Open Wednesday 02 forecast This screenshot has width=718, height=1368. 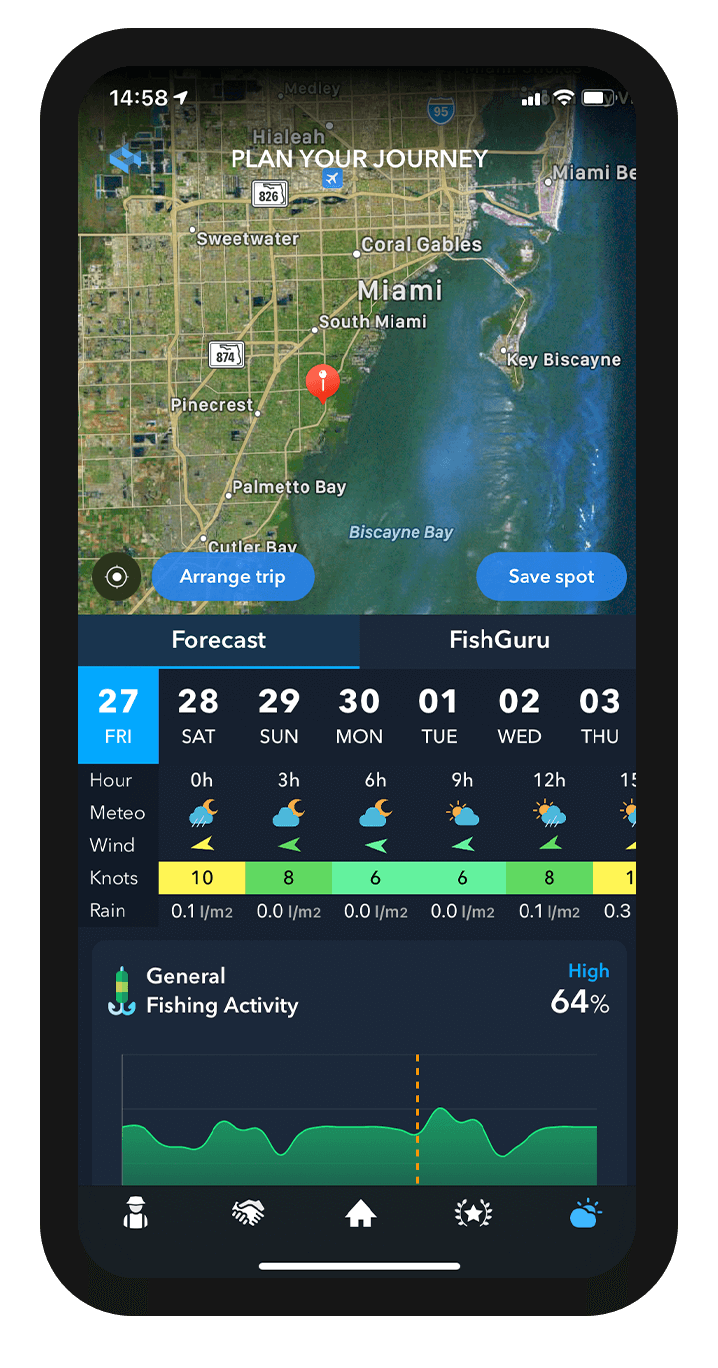[x=519, y=716]
